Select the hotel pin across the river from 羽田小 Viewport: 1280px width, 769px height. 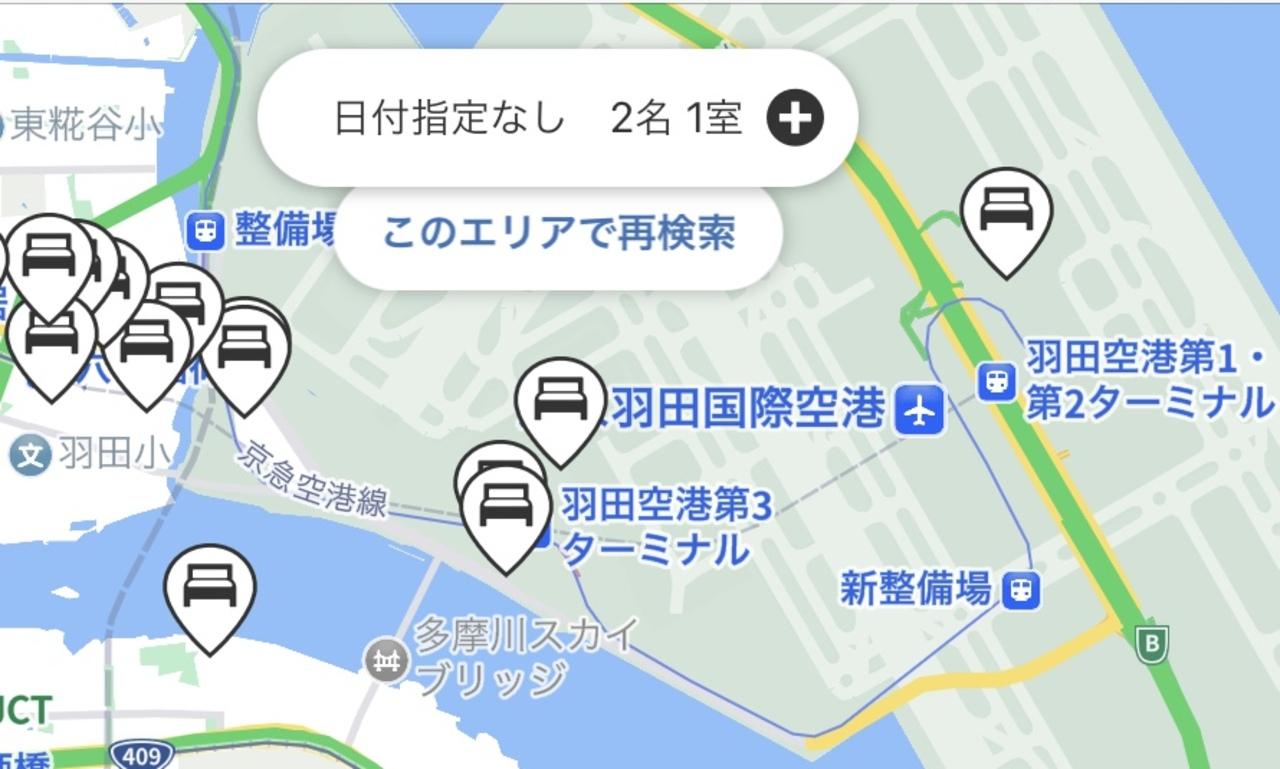[210, 590]
